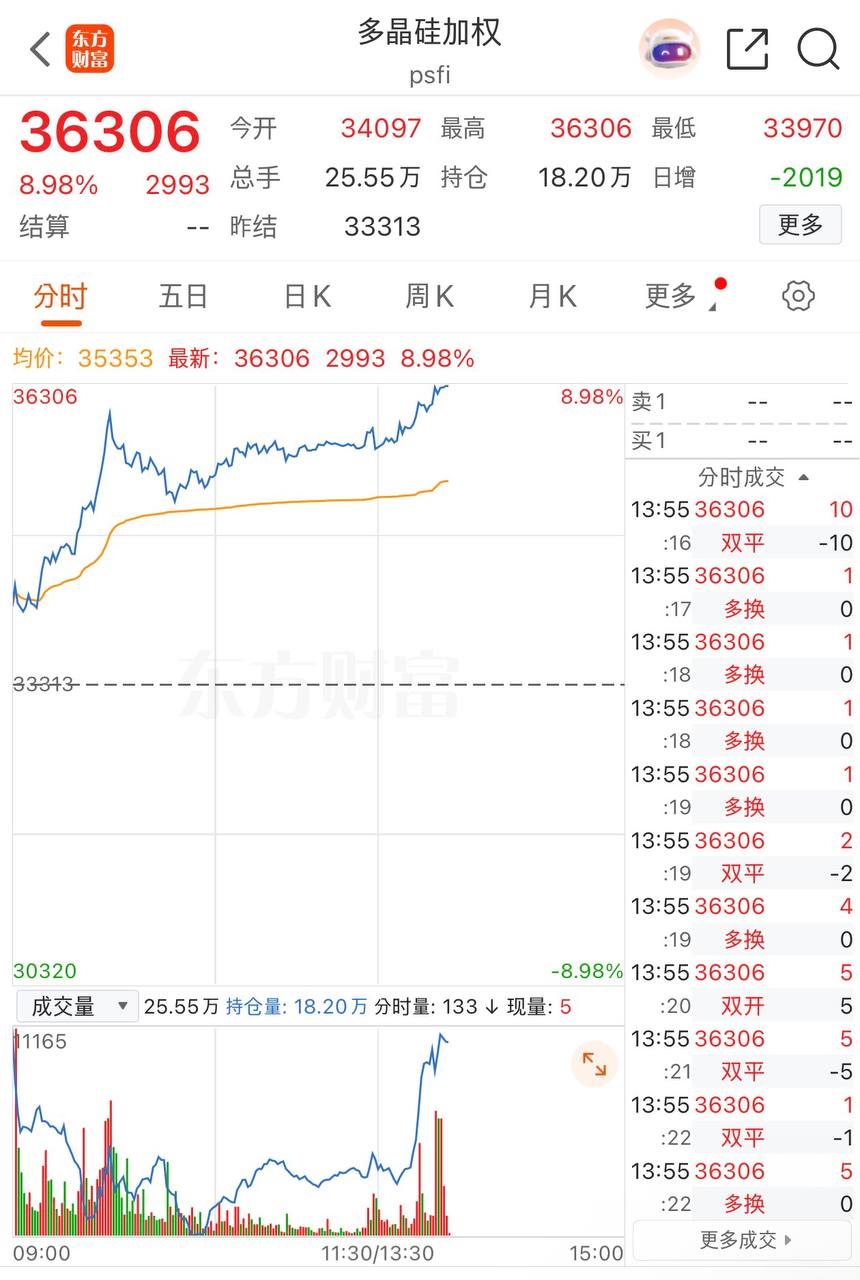
Task: Share this quote page
Action: tap(747, 49)
